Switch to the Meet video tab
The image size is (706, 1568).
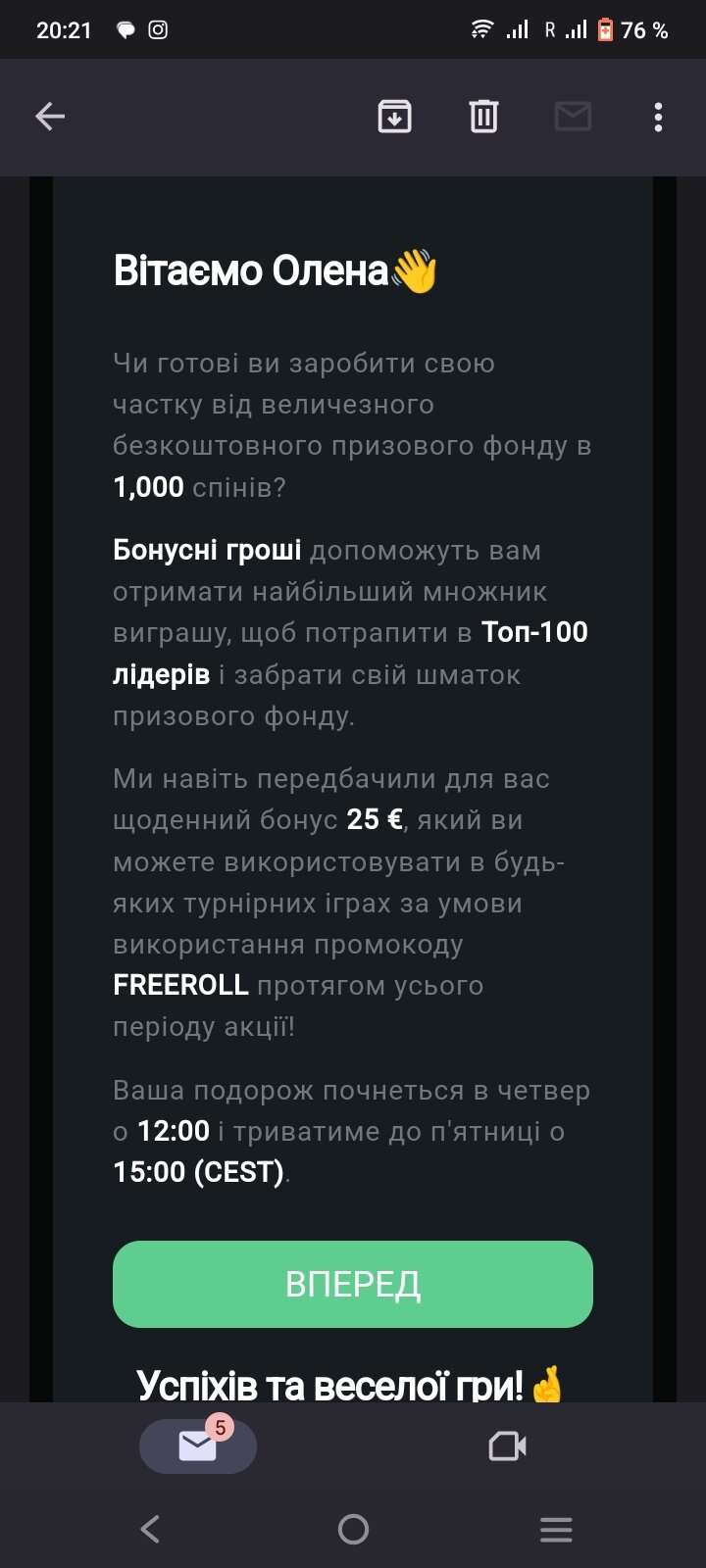pyautogui.click(x=507, y=1445)
